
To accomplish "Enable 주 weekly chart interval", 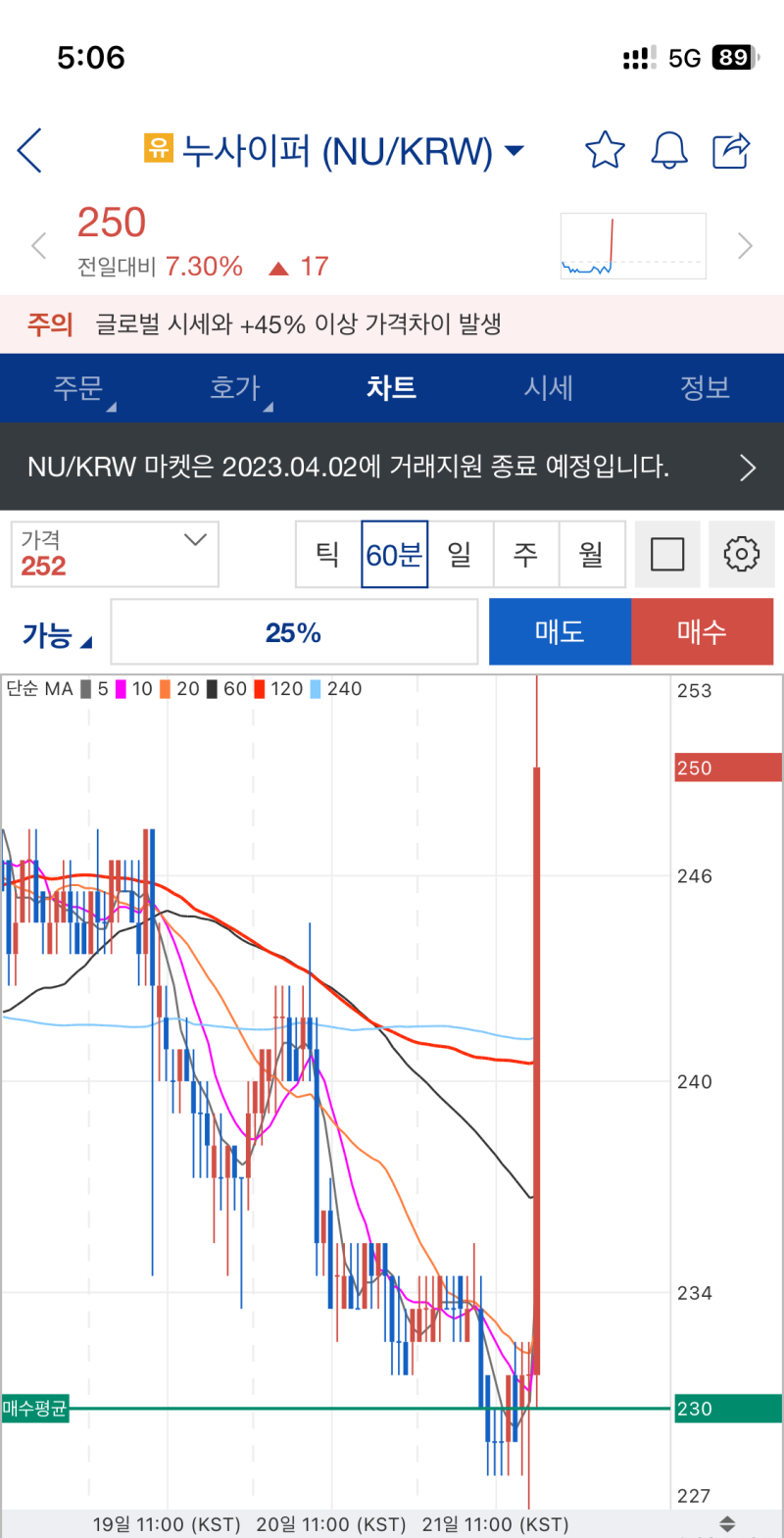I will coord(526,554).
